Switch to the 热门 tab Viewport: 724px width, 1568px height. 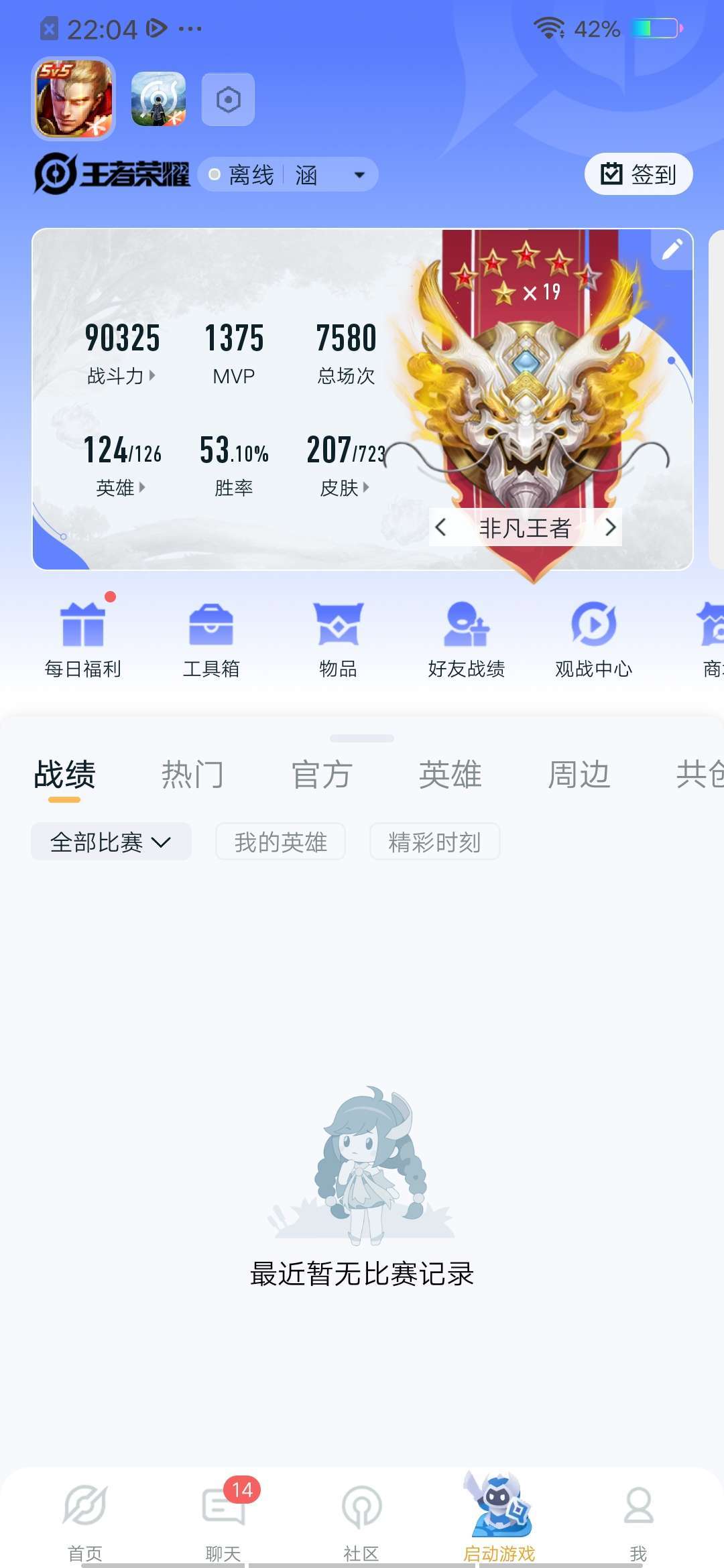pos(193,775)
